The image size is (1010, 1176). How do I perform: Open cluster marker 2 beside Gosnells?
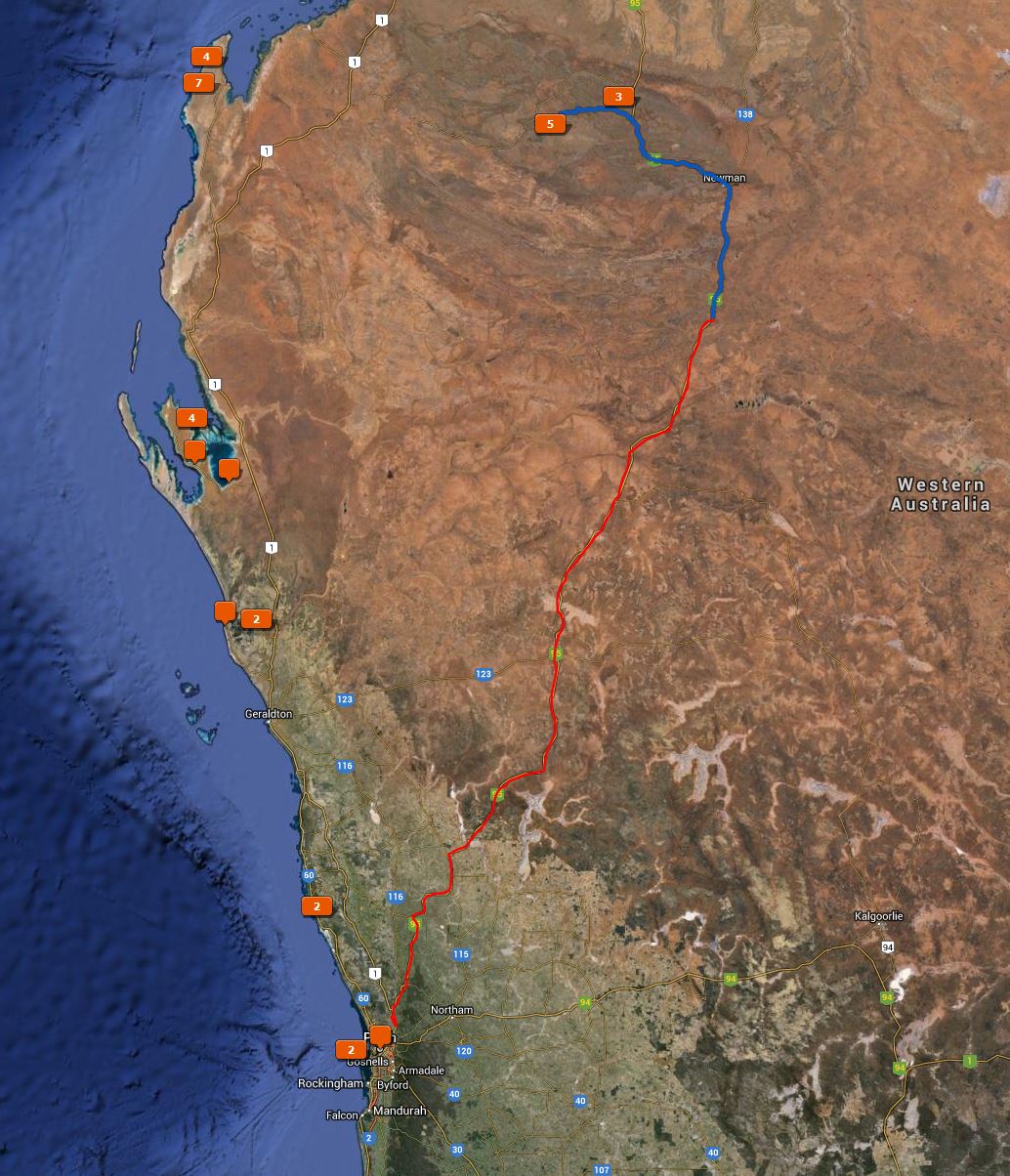(351, 1050)
